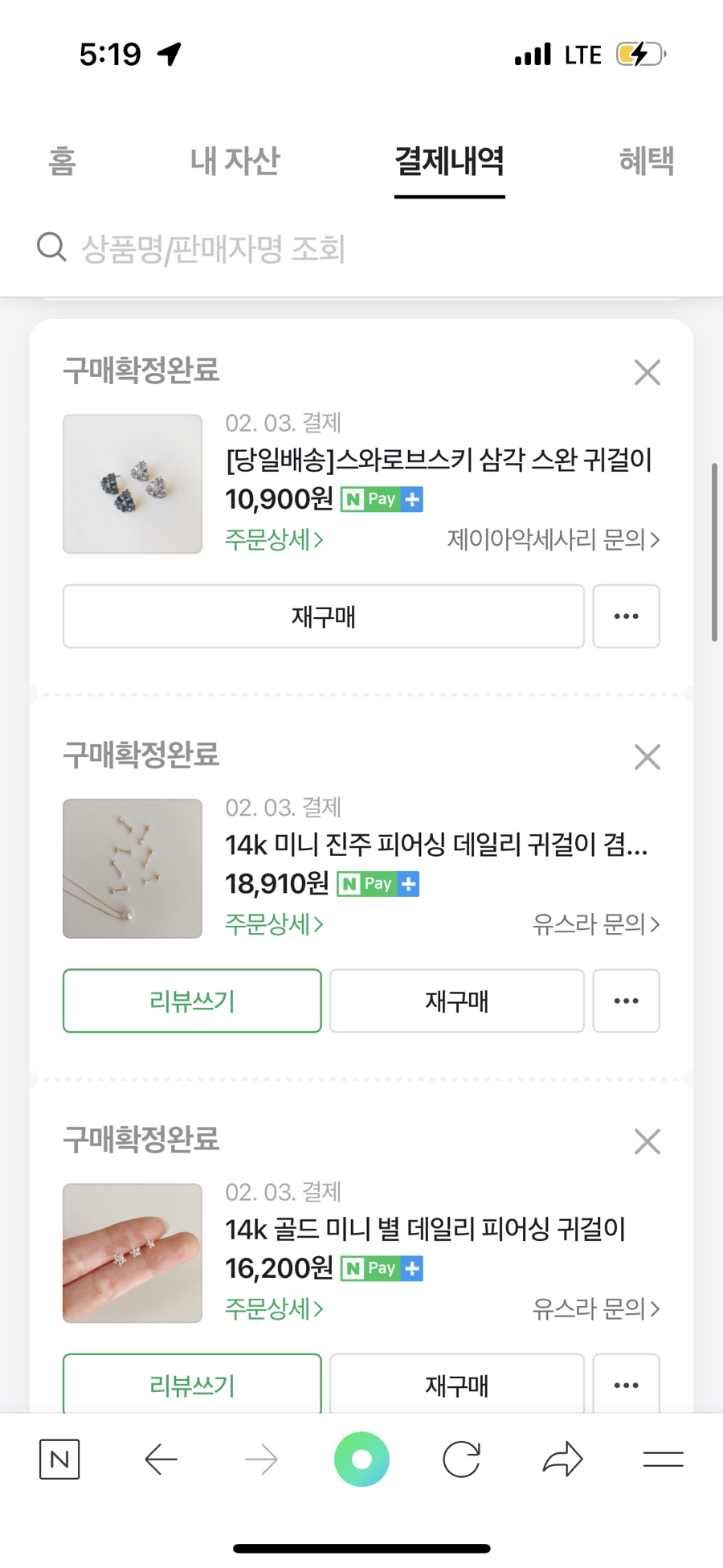
Task: Switch to the 내 자산 tab
Action: pos(235,162)
